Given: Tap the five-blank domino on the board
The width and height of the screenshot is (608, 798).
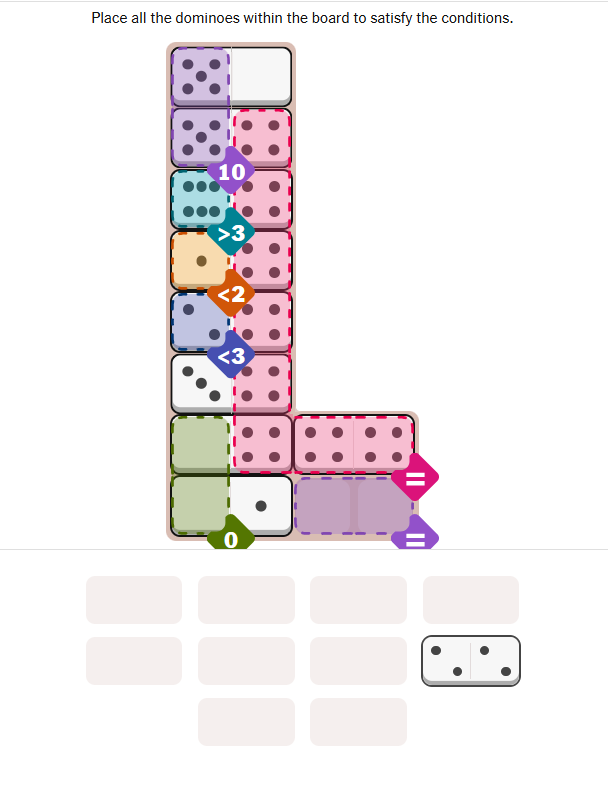Looking at the screenshot, I should click(x=231, y=76).
